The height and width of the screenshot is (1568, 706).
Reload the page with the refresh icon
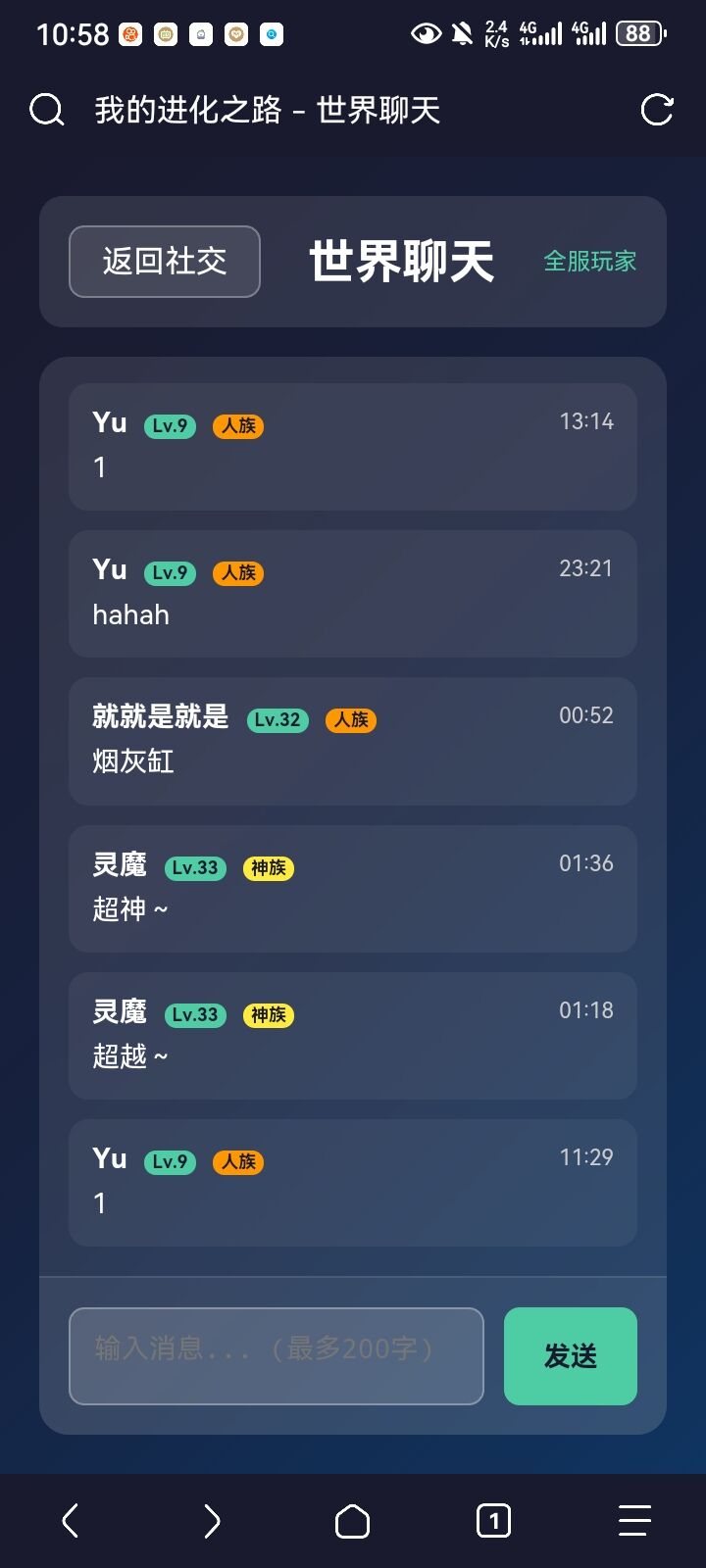pyautogui.click(x=657, y=110)
